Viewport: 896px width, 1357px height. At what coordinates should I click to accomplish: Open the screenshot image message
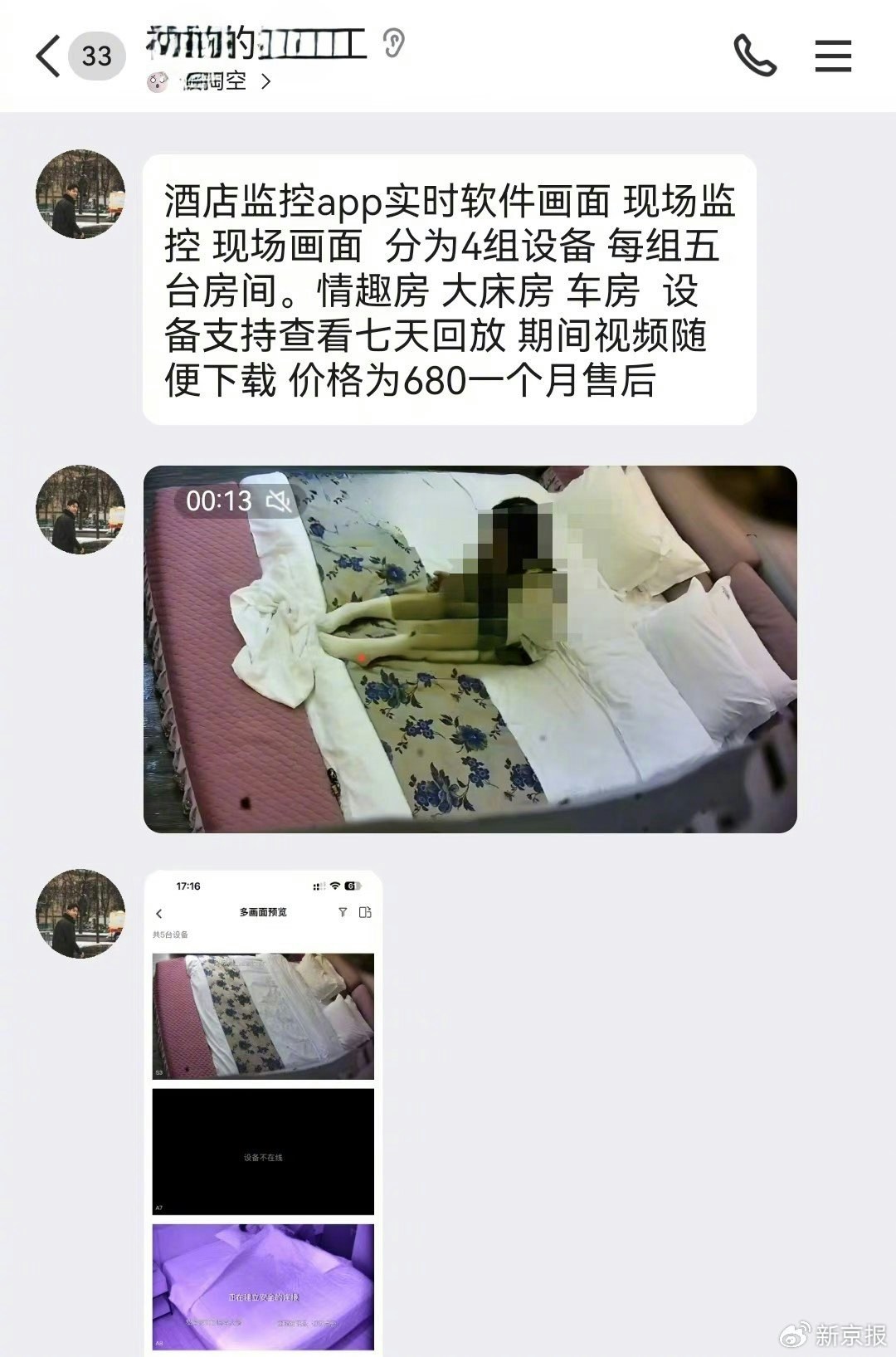click(x=263, y=1112)
